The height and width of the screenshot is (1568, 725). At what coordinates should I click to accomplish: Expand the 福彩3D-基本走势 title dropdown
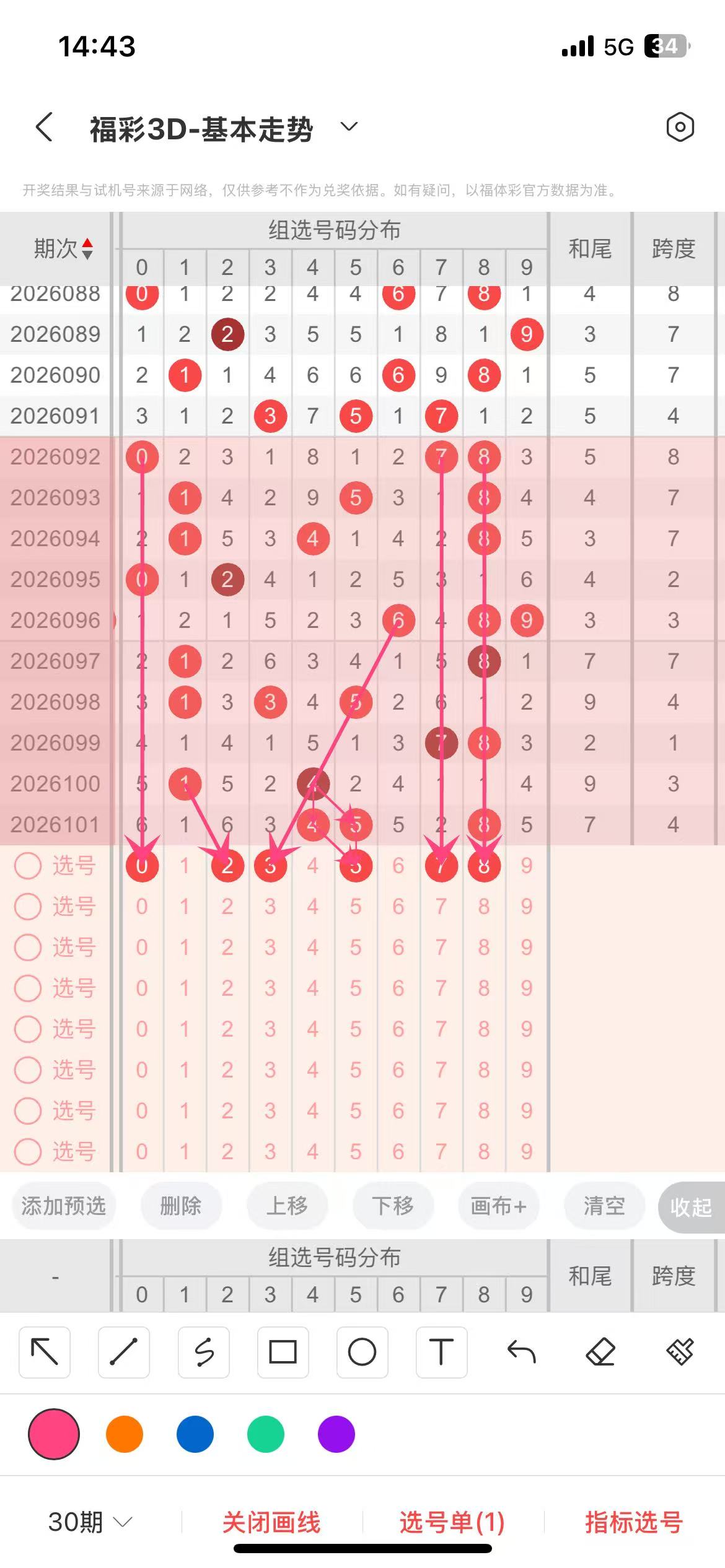pos(349,127)
